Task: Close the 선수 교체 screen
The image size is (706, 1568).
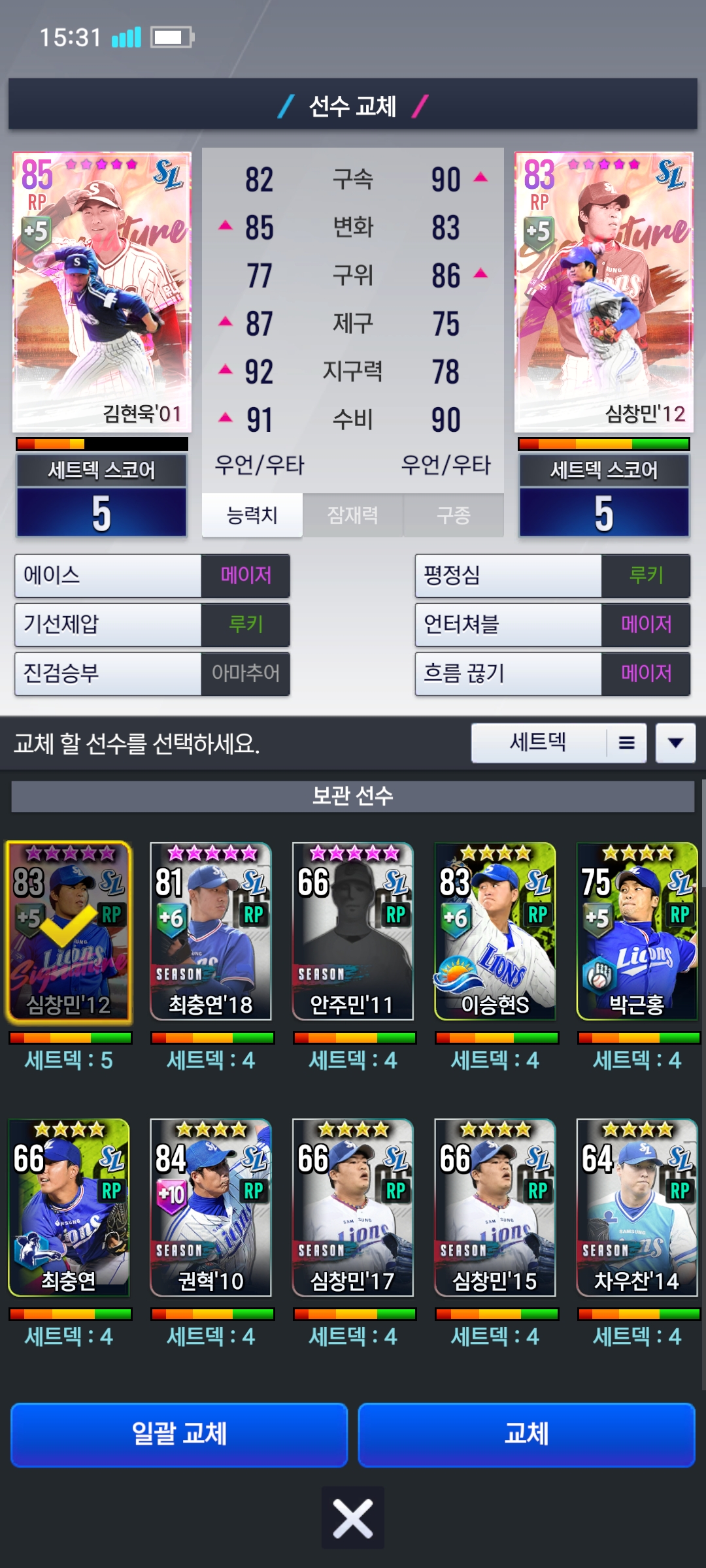Action: (x=353, y=1518)
